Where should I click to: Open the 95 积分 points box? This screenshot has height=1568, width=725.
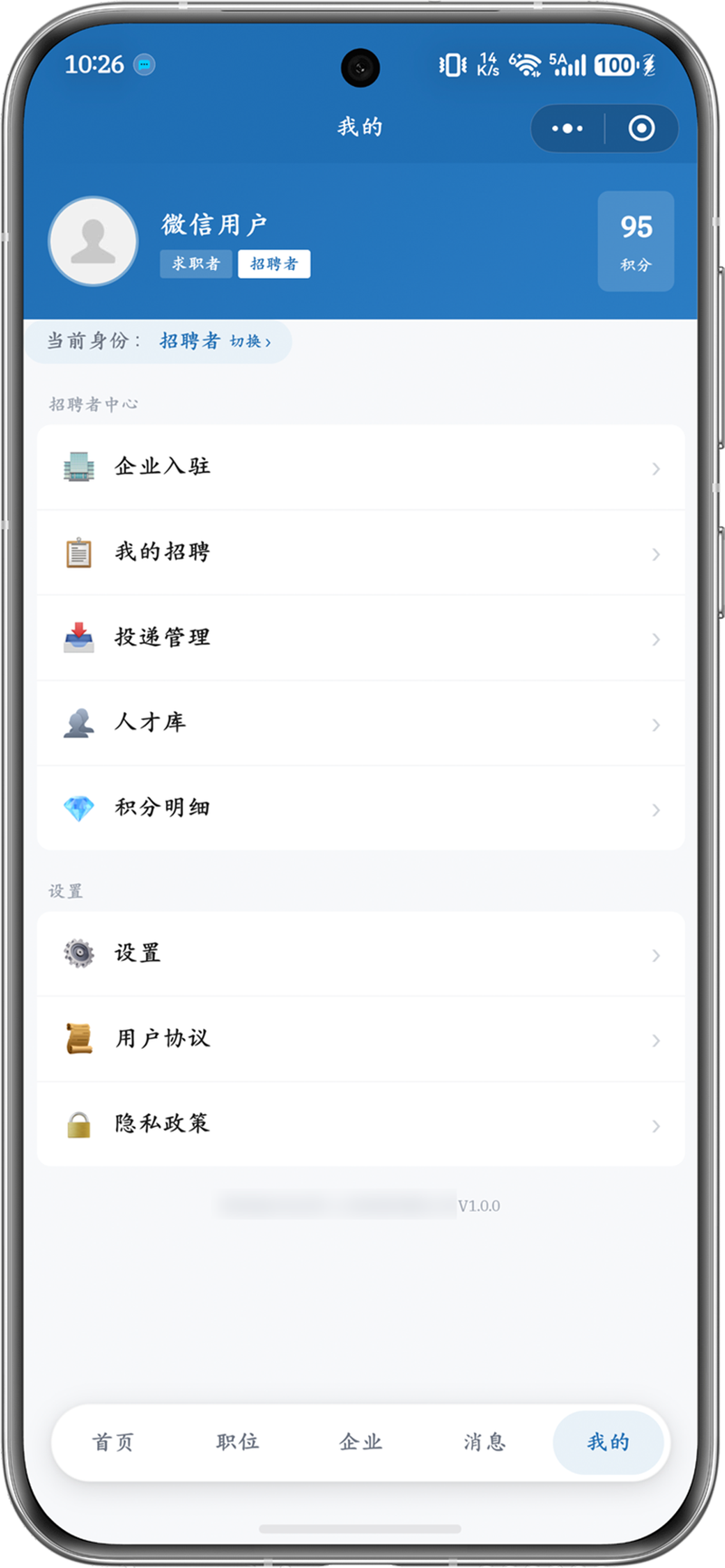636,241
